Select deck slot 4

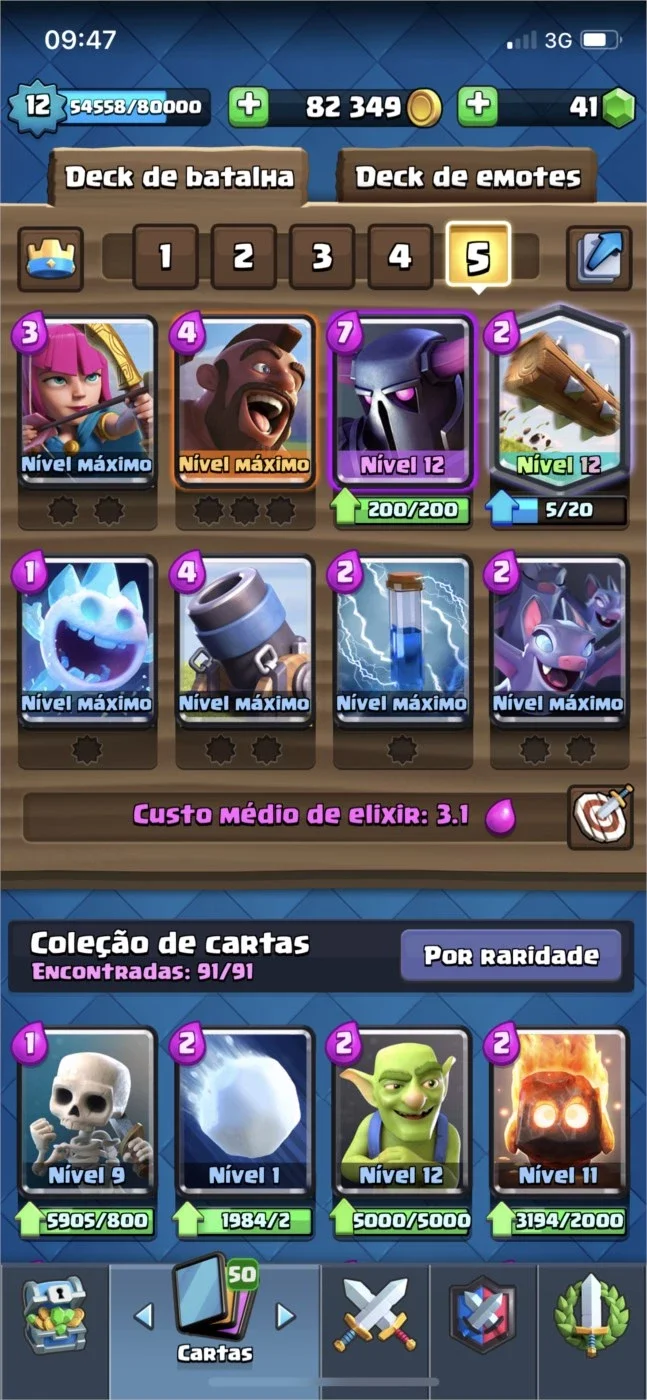[x=400, y=257]
